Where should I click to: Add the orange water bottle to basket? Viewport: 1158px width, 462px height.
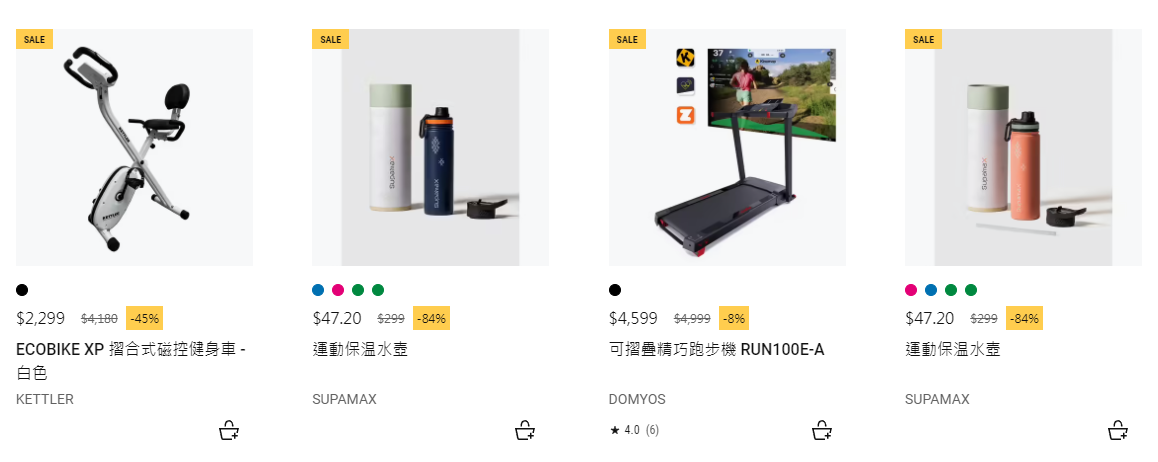pos(1118,431)
